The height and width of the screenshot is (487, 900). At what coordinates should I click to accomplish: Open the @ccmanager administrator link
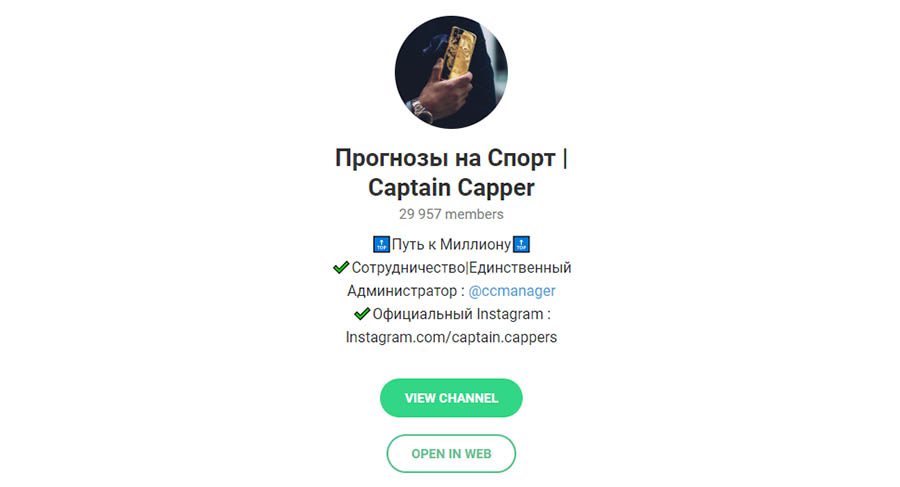click(x=511, y=291)
